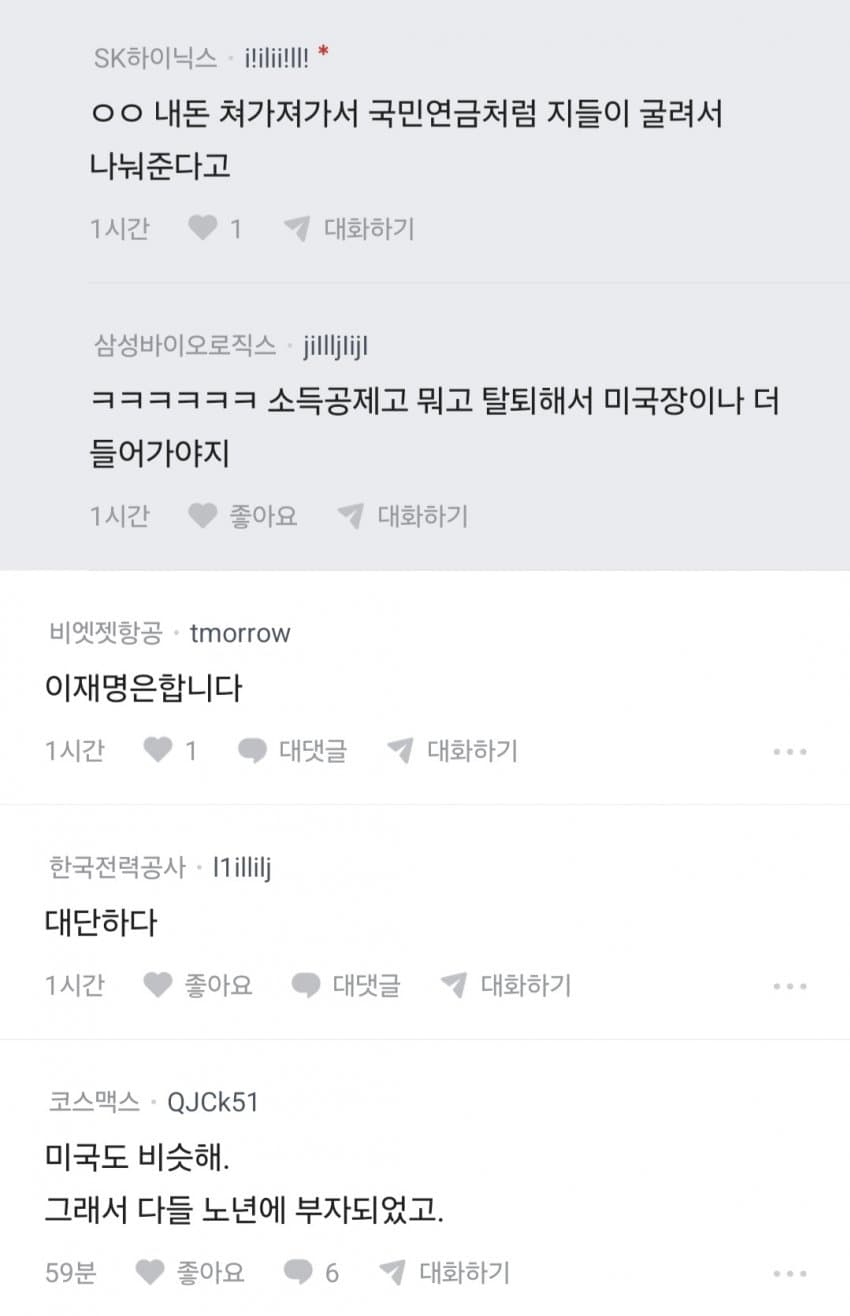Open 대화하기 on the 삼성바이오로직스 reply

pos(402,516)
